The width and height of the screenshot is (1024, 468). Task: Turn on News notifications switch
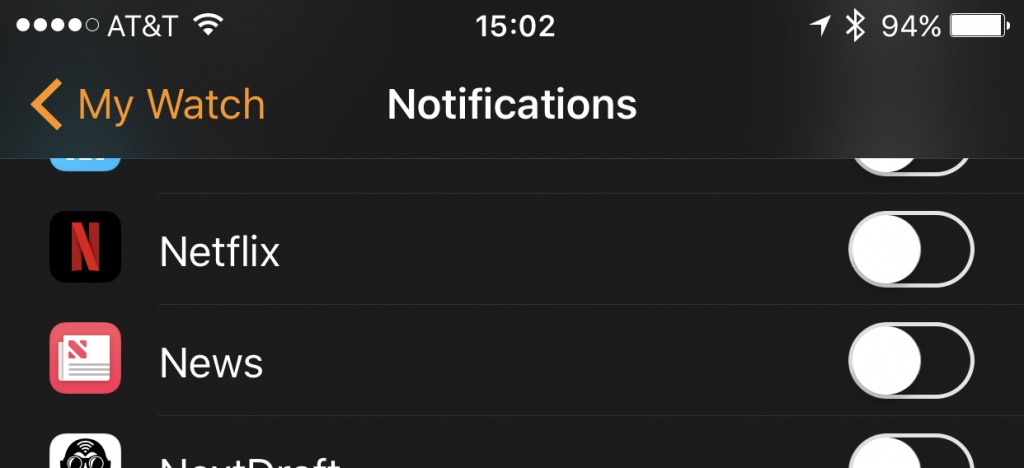coord(910,361)
